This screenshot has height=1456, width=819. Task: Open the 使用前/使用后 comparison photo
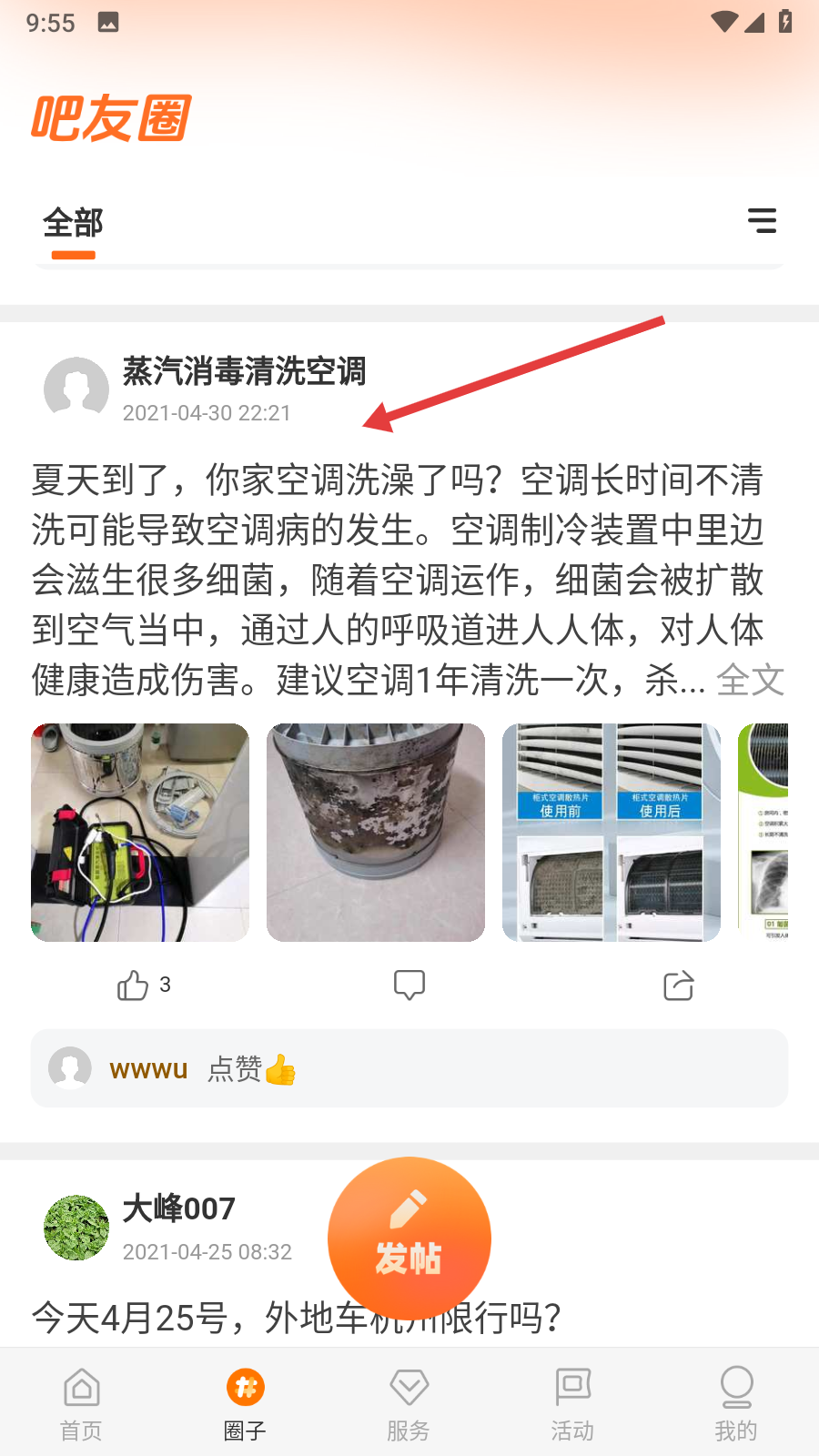[x=612, y=833]
